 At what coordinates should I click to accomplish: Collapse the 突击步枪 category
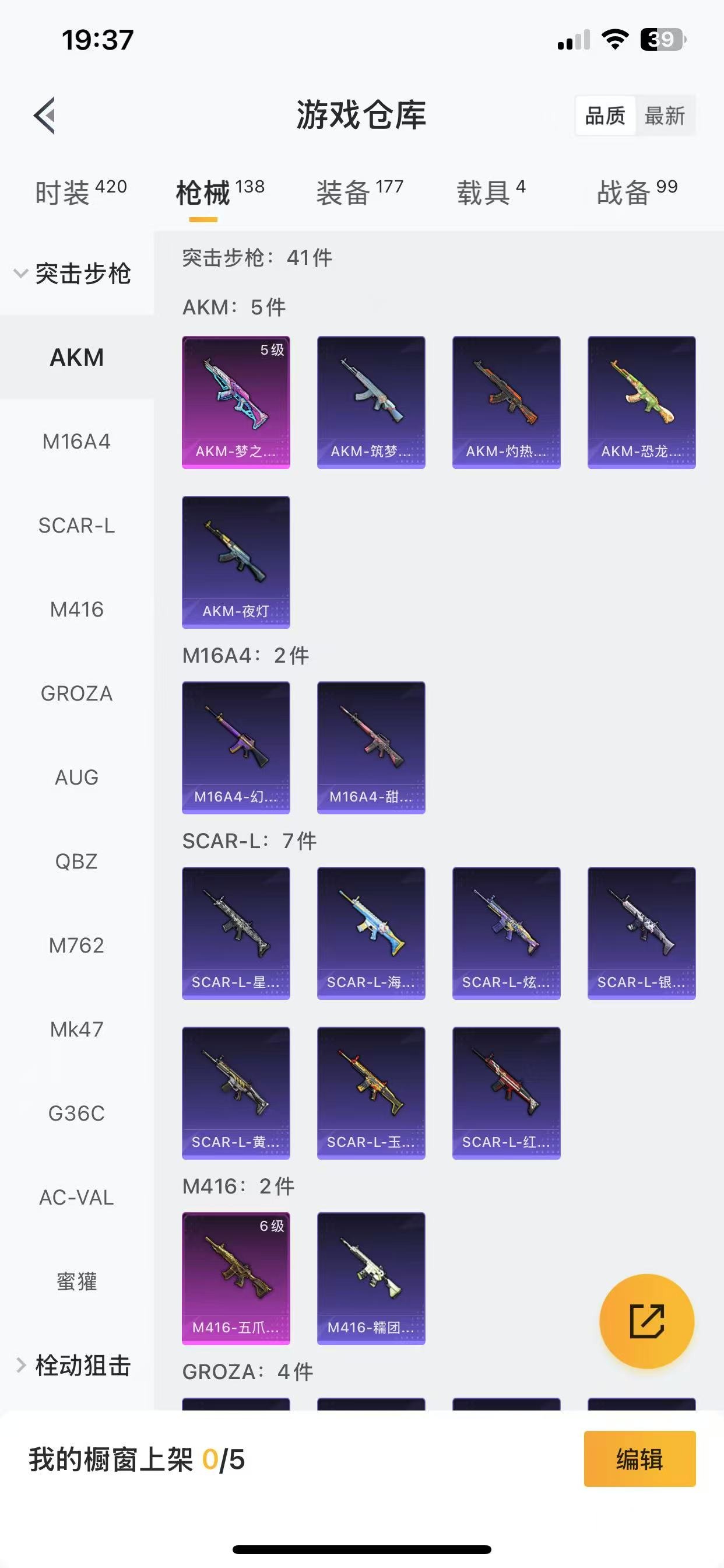[x=73, y=274]
